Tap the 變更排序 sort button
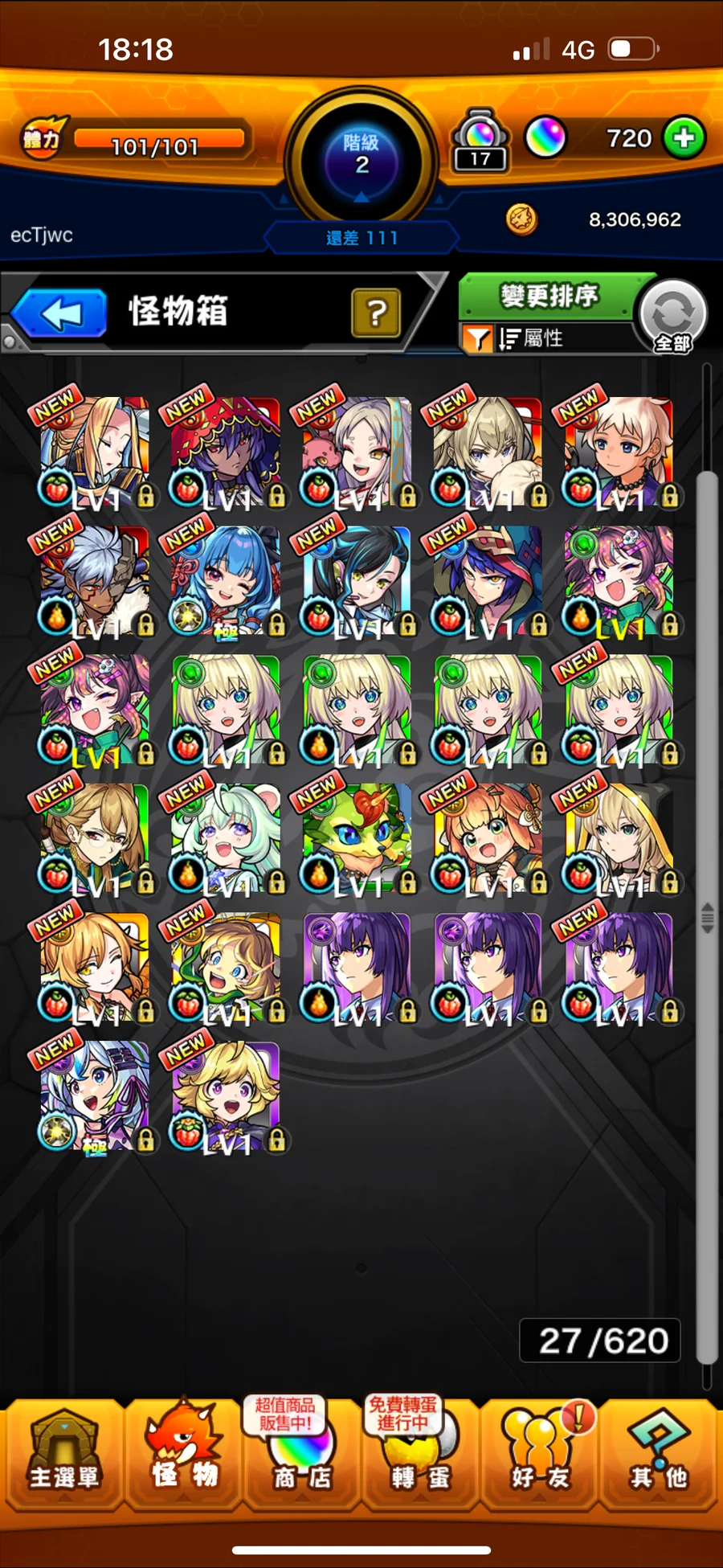 coord(549,297)
